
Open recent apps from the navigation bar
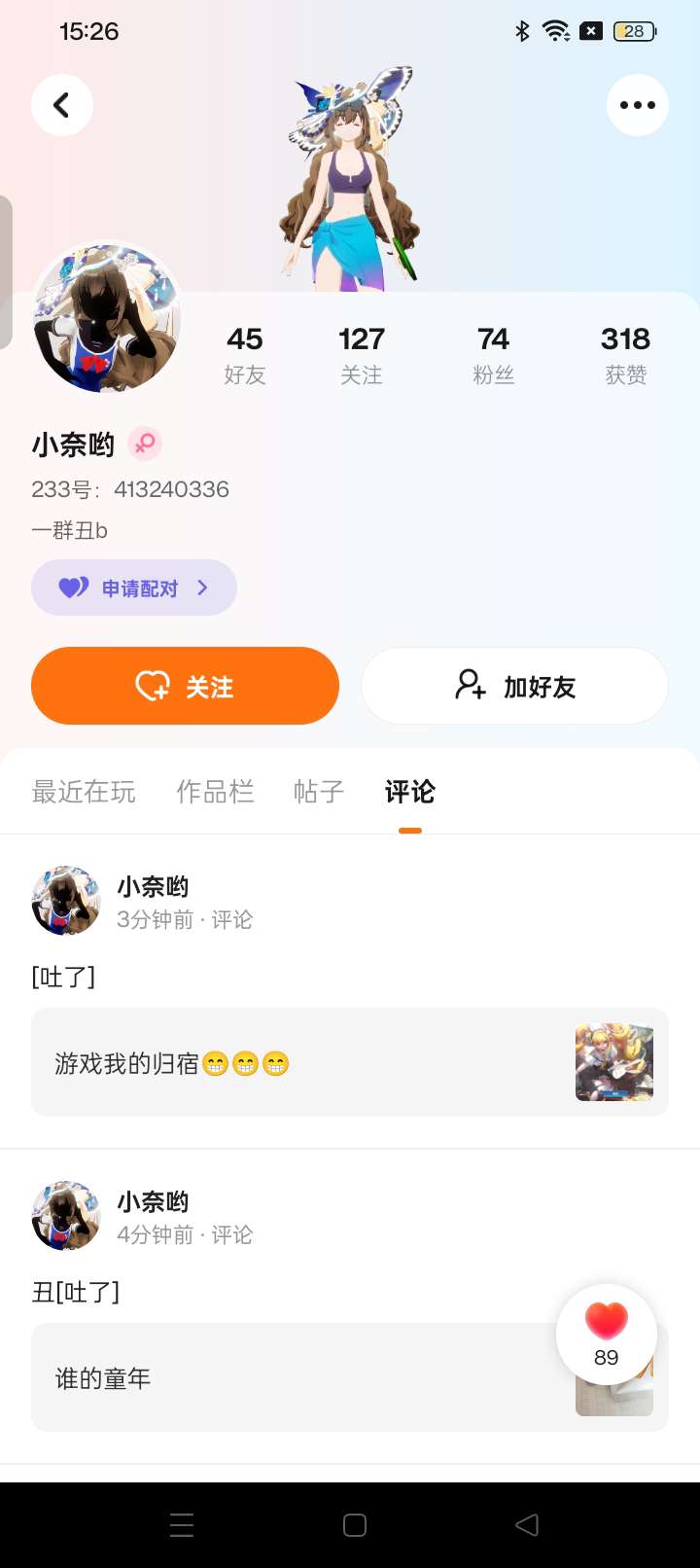[182, 1525]
